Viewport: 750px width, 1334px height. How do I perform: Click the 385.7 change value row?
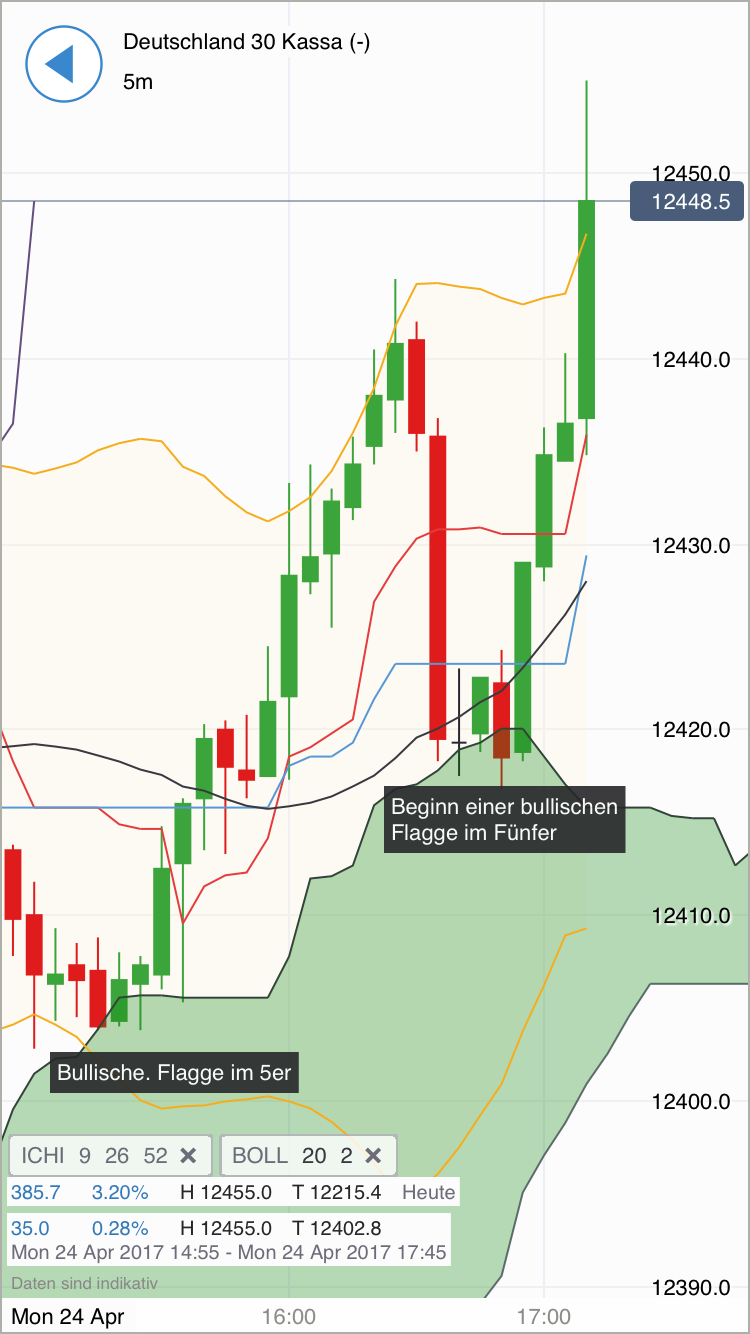tap(35, 1192)
